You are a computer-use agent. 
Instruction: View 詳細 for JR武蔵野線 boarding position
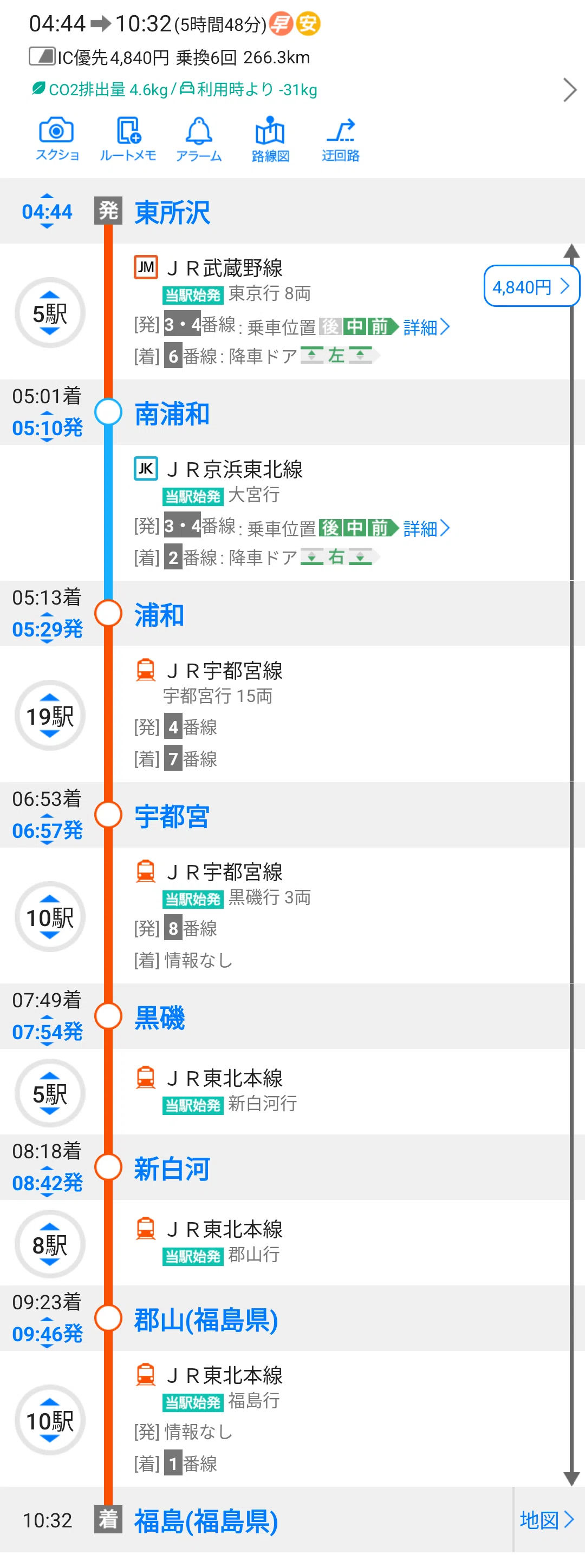[x=427, y=327]
